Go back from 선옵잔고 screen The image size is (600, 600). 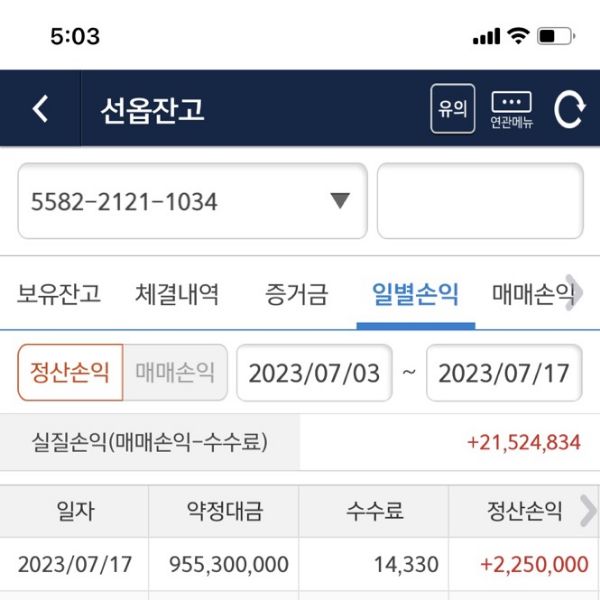(x=40, y=109)
